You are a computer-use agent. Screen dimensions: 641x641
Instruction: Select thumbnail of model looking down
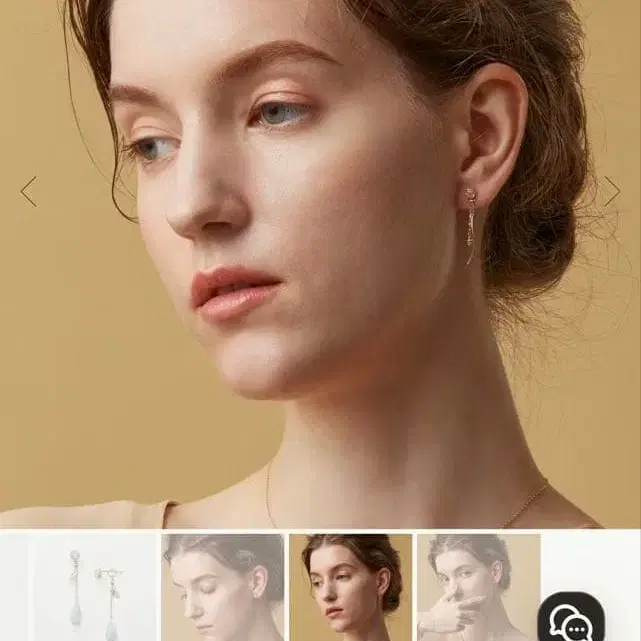[223, 588]
